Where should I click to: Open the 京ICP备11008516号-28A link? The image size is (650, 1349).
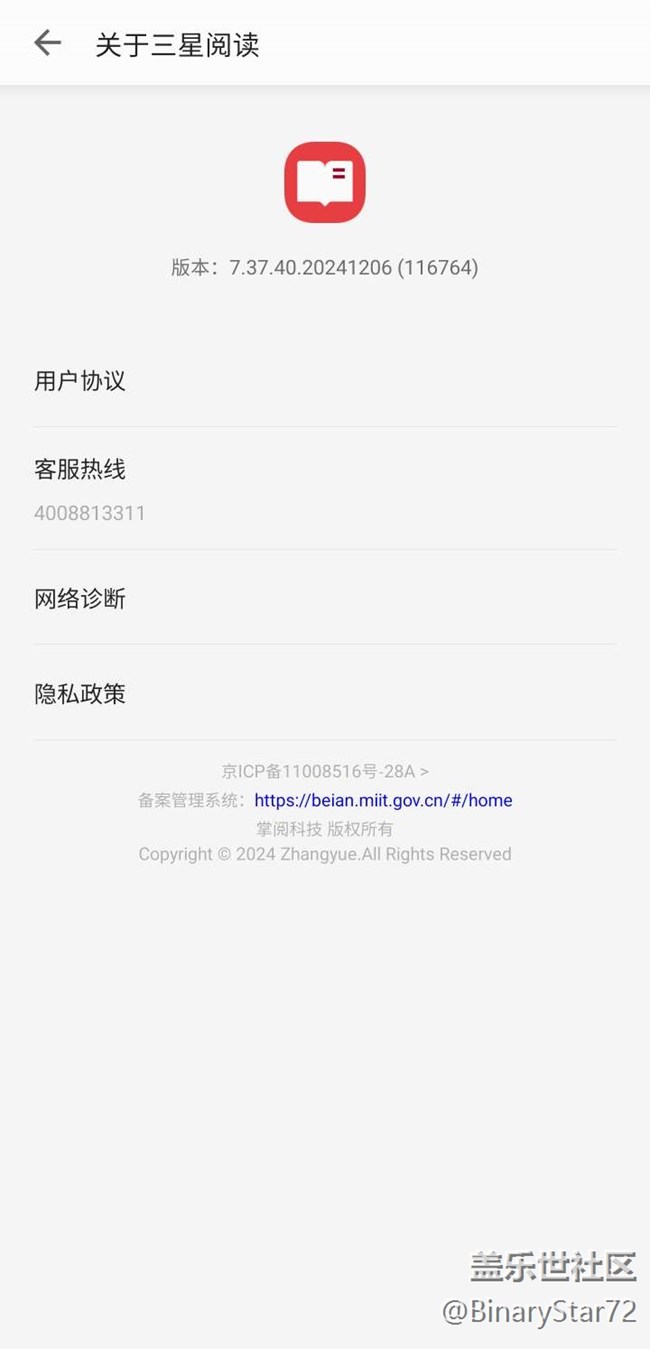(x=325, y=772)
